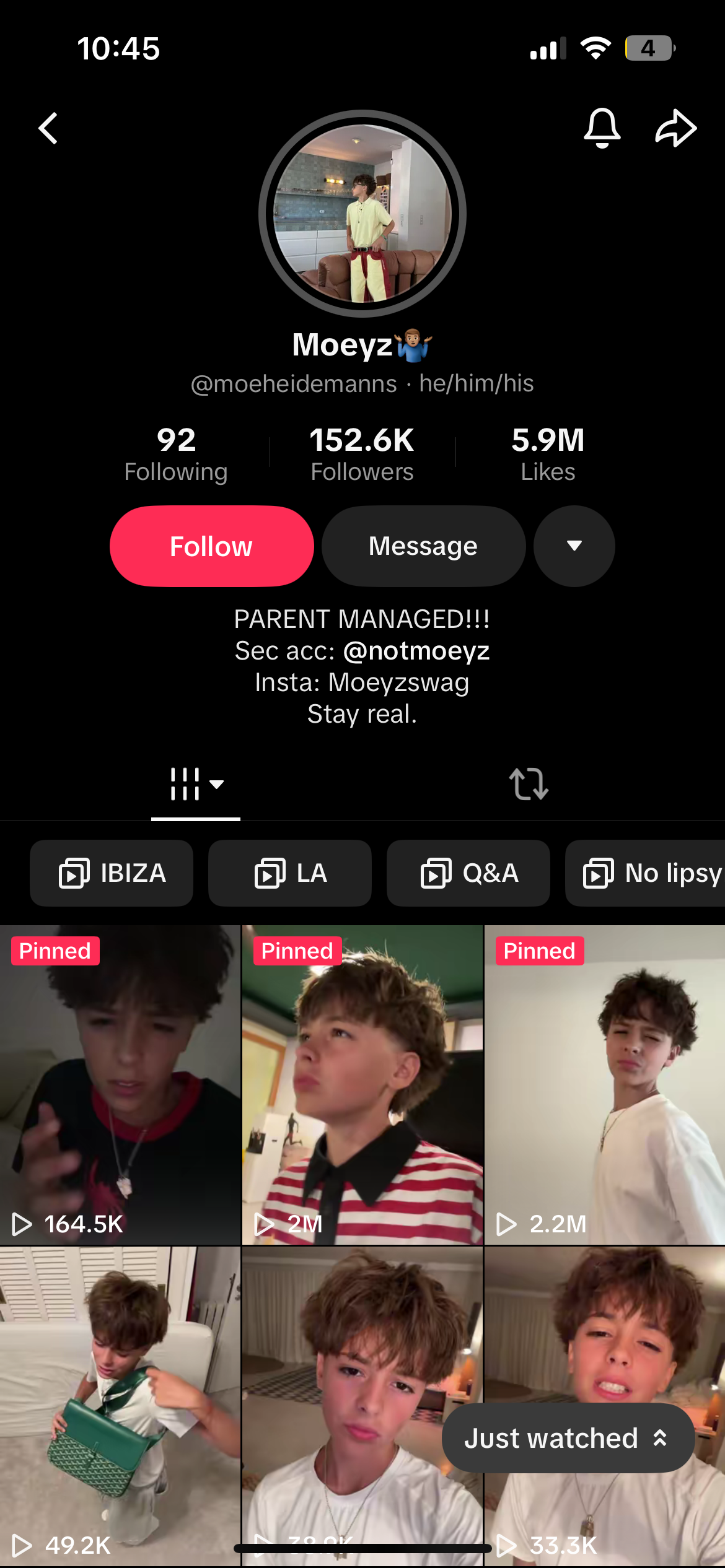725x1568 pixels.
Task: Go back using the back arrow
Action: tap(48, 128)
